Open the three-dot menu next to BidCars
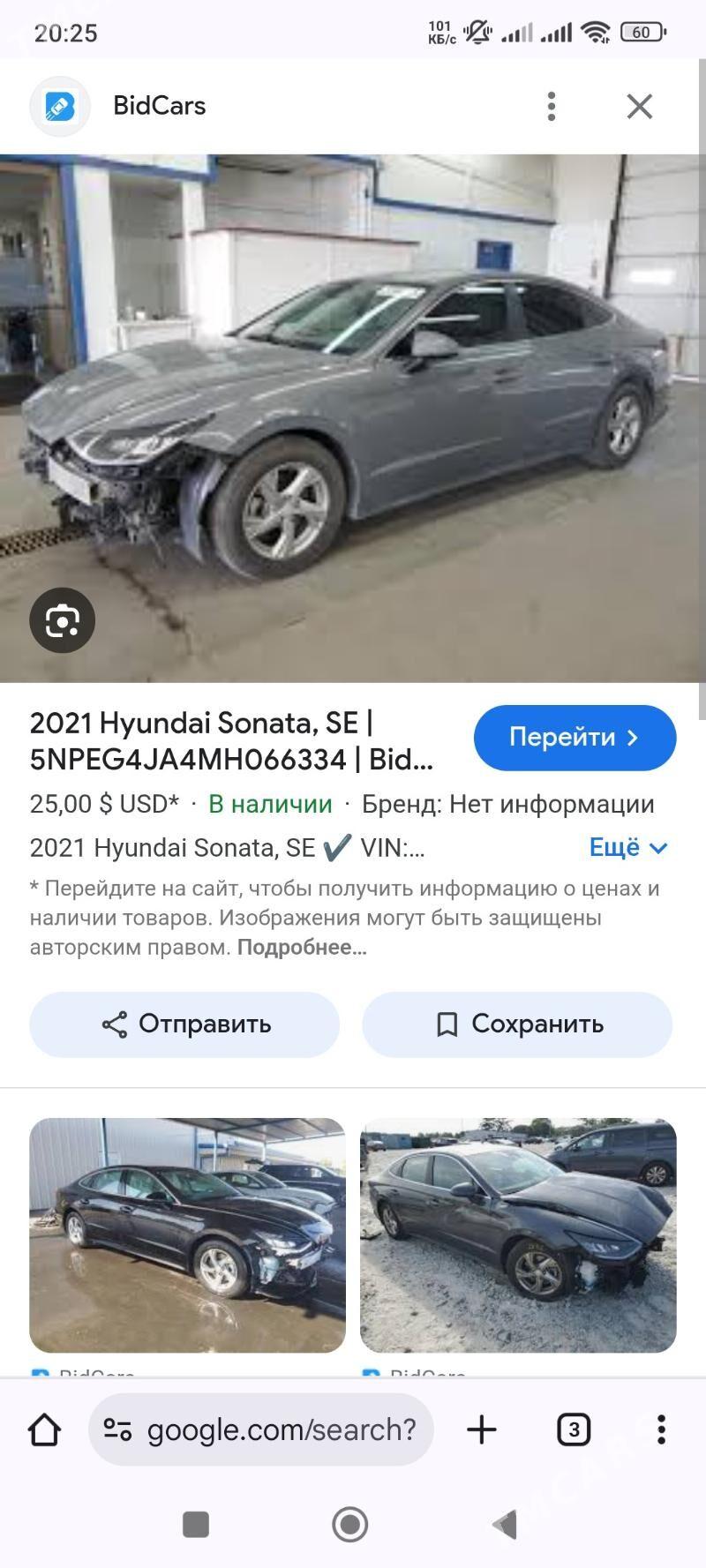Screen dimensions: 706x1568 click(552, 106)
